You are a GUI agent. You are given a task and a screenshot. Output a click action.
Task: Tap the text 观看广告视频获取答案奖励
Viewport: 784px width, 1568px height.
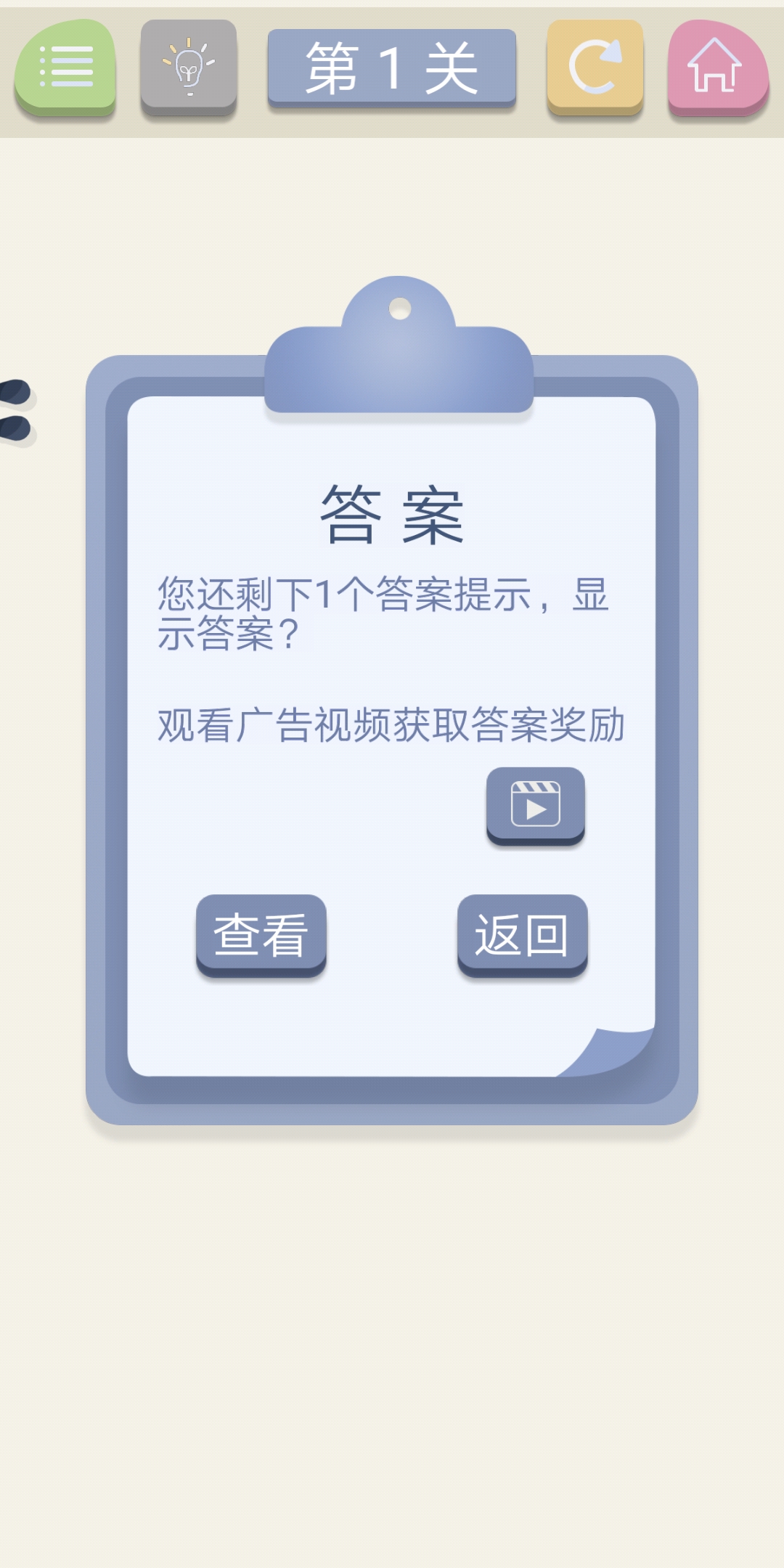pos(392,726)
